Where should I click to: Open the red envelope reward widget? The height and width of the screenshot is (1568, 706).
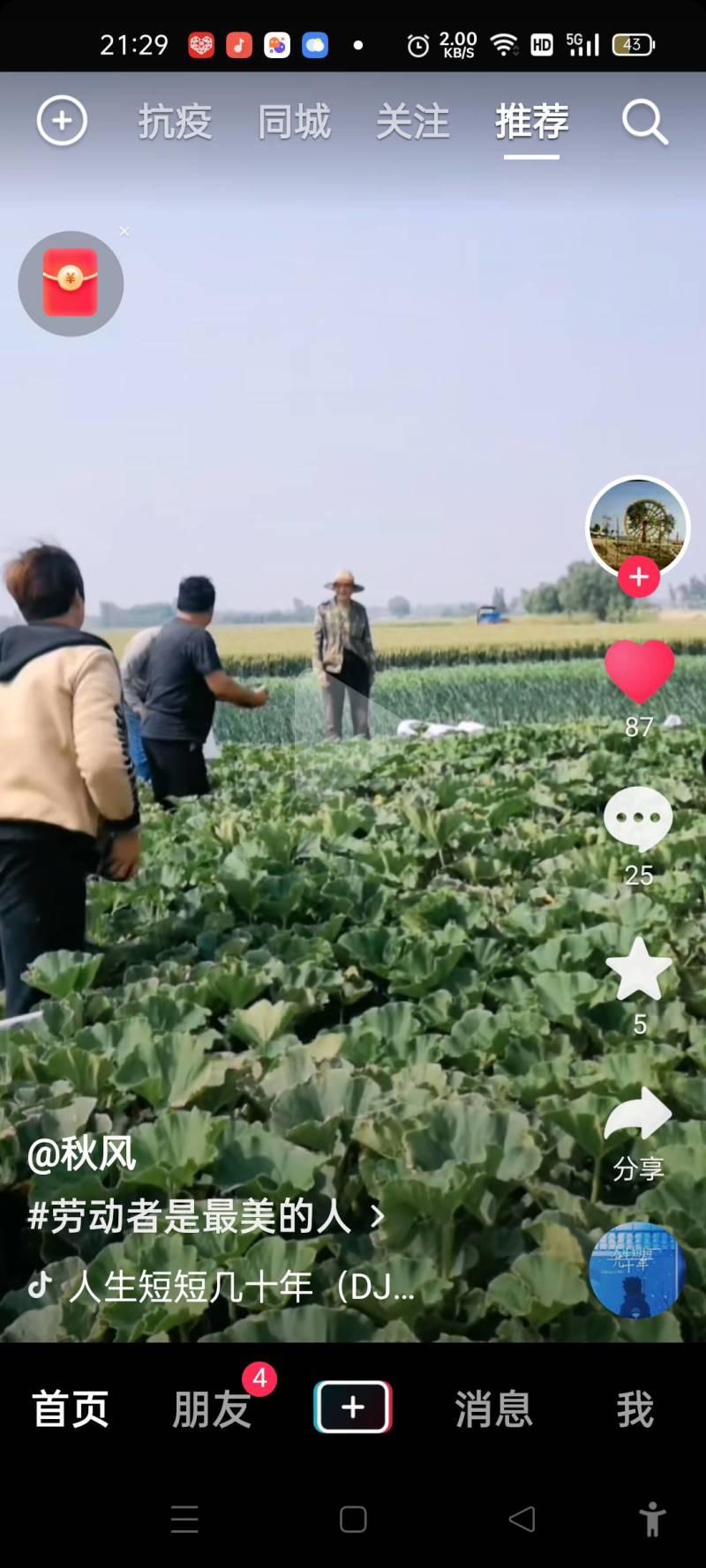pyautogui.click(x=71, y=283)
